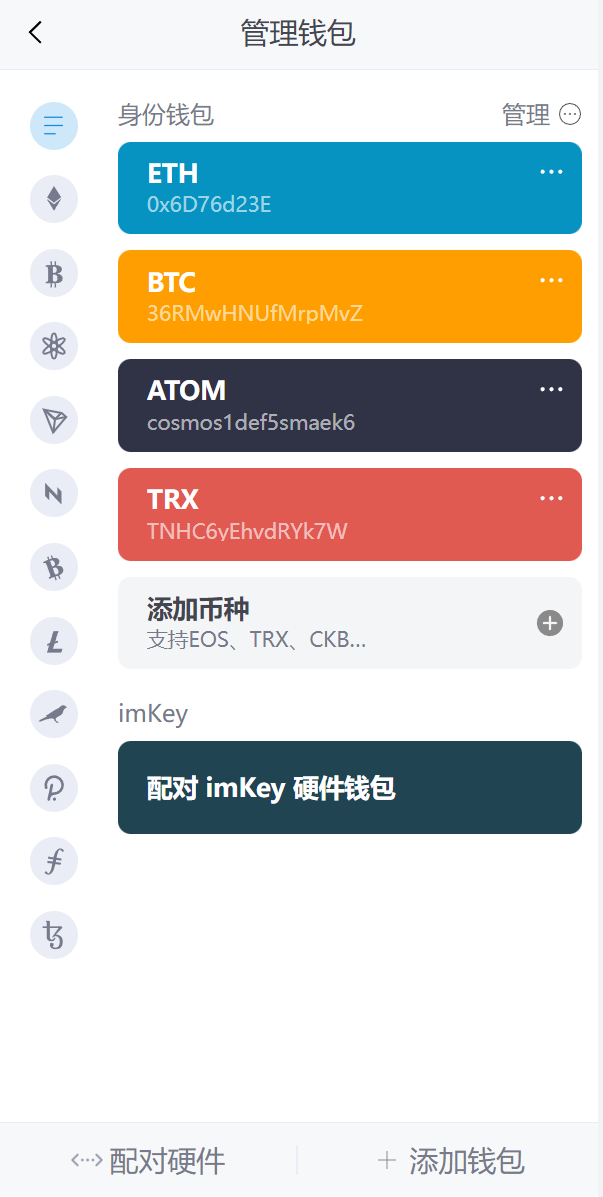Switch to the Litecoin sidebar icon
Viewport: 603px width, 1197px height.
pyautogui.click(x=54, y=641)
